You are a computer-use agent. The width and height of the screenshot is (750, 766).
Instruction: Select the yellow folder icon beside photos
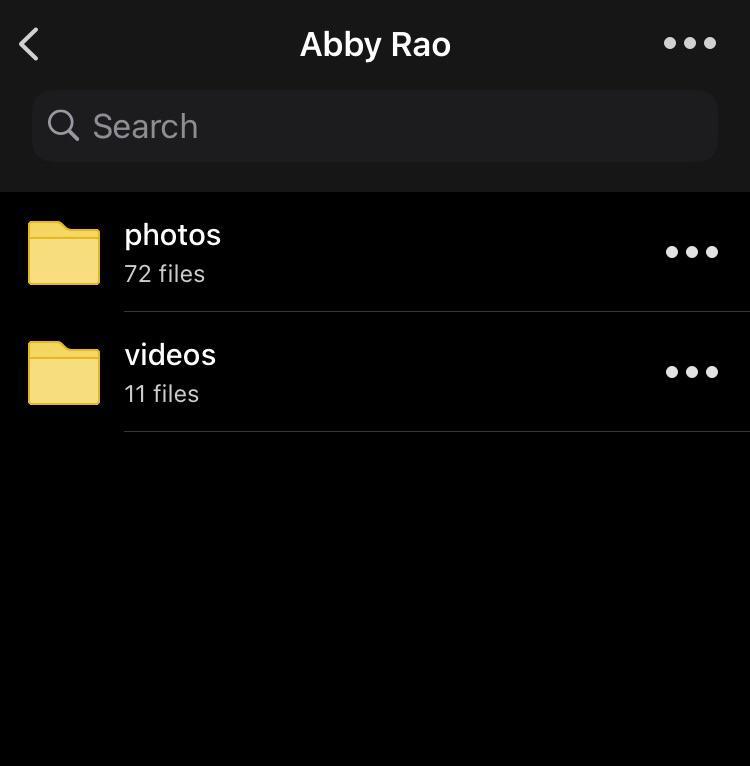click(x=64, y=252)
